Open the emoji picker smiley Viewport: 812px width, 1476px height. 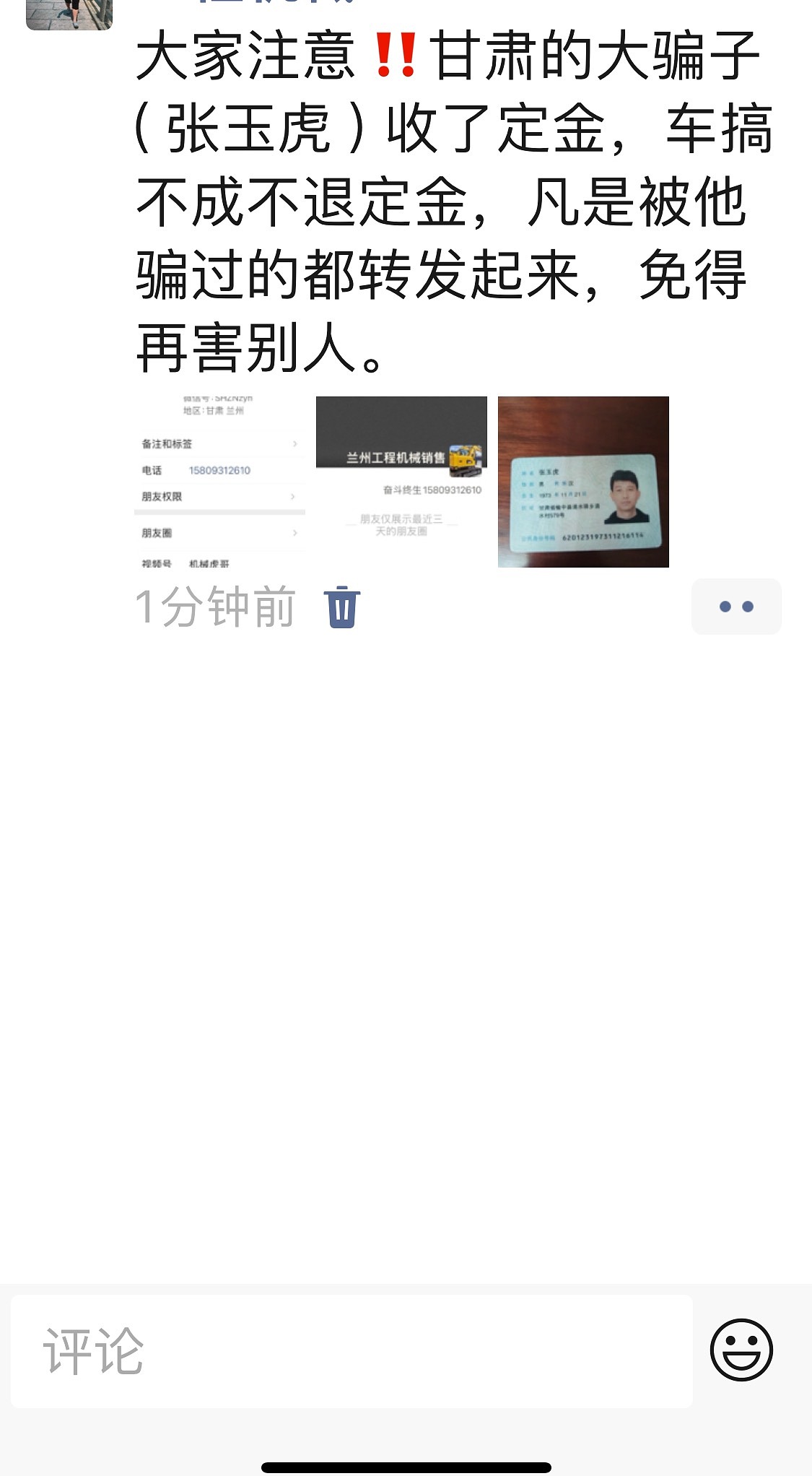point(741,1350)
